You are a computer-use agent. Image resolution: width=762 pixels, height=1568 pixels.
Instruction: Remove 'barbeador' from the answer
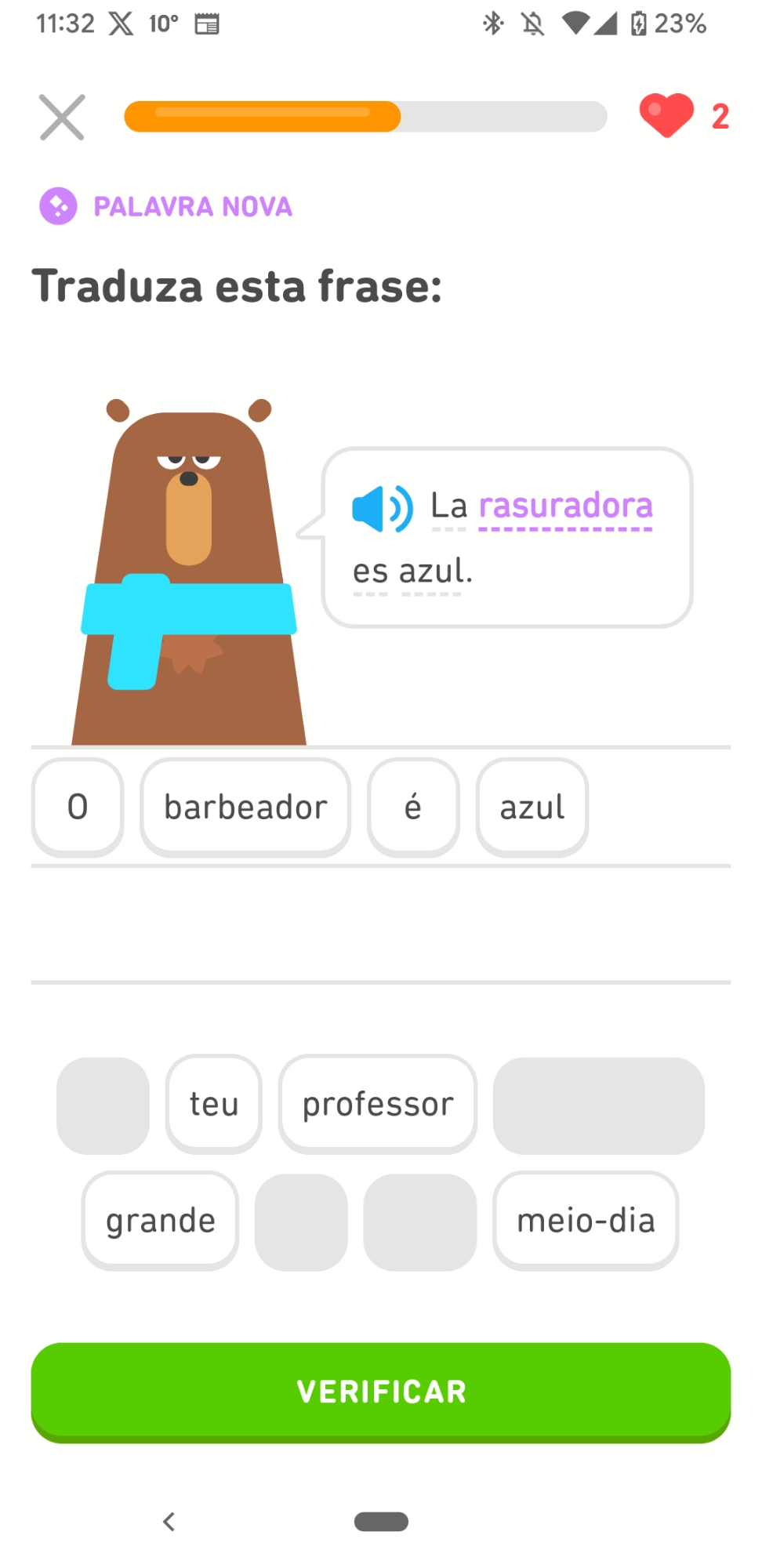pyautogui.click(x=245, y=807)
